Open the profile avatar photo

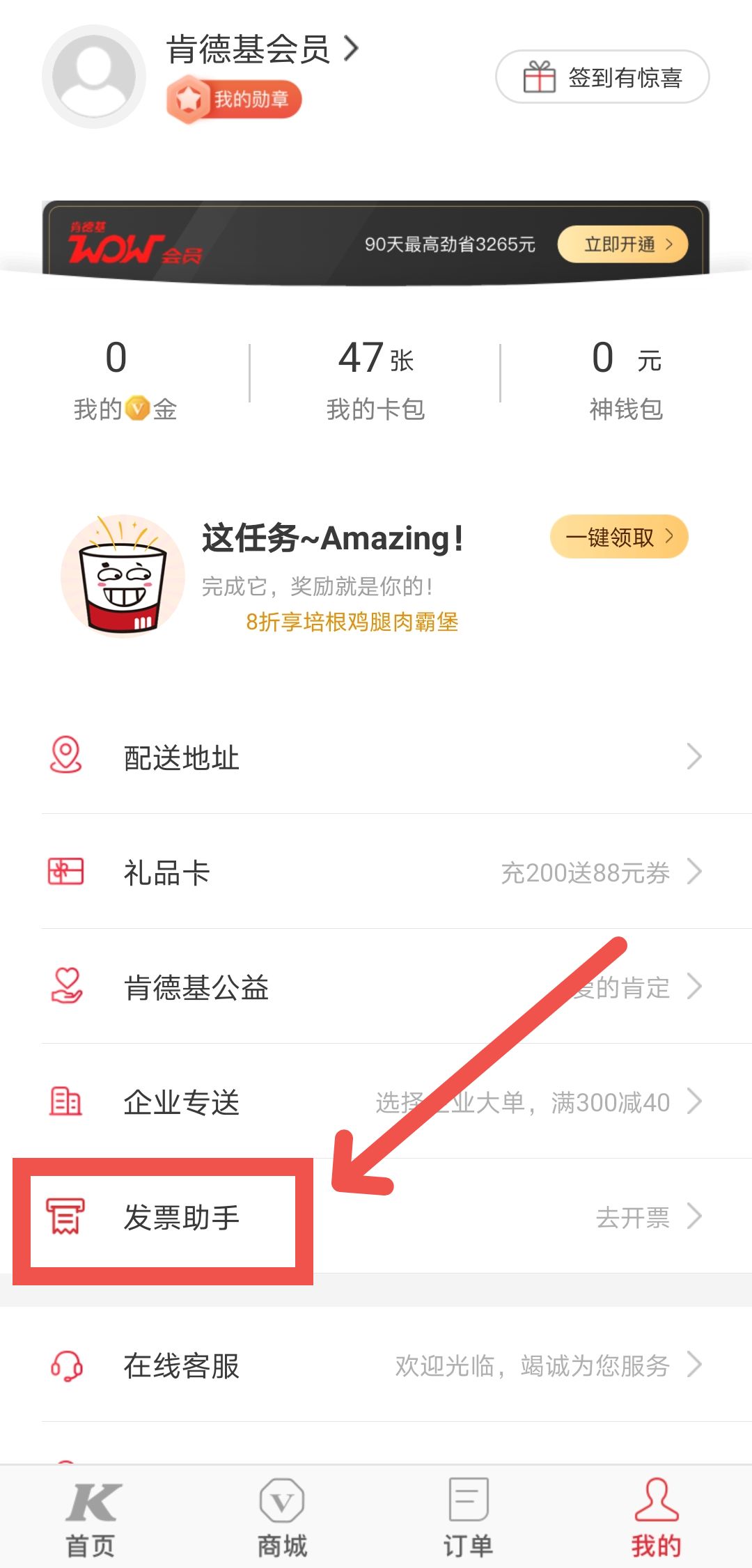(x=93, y=75)
